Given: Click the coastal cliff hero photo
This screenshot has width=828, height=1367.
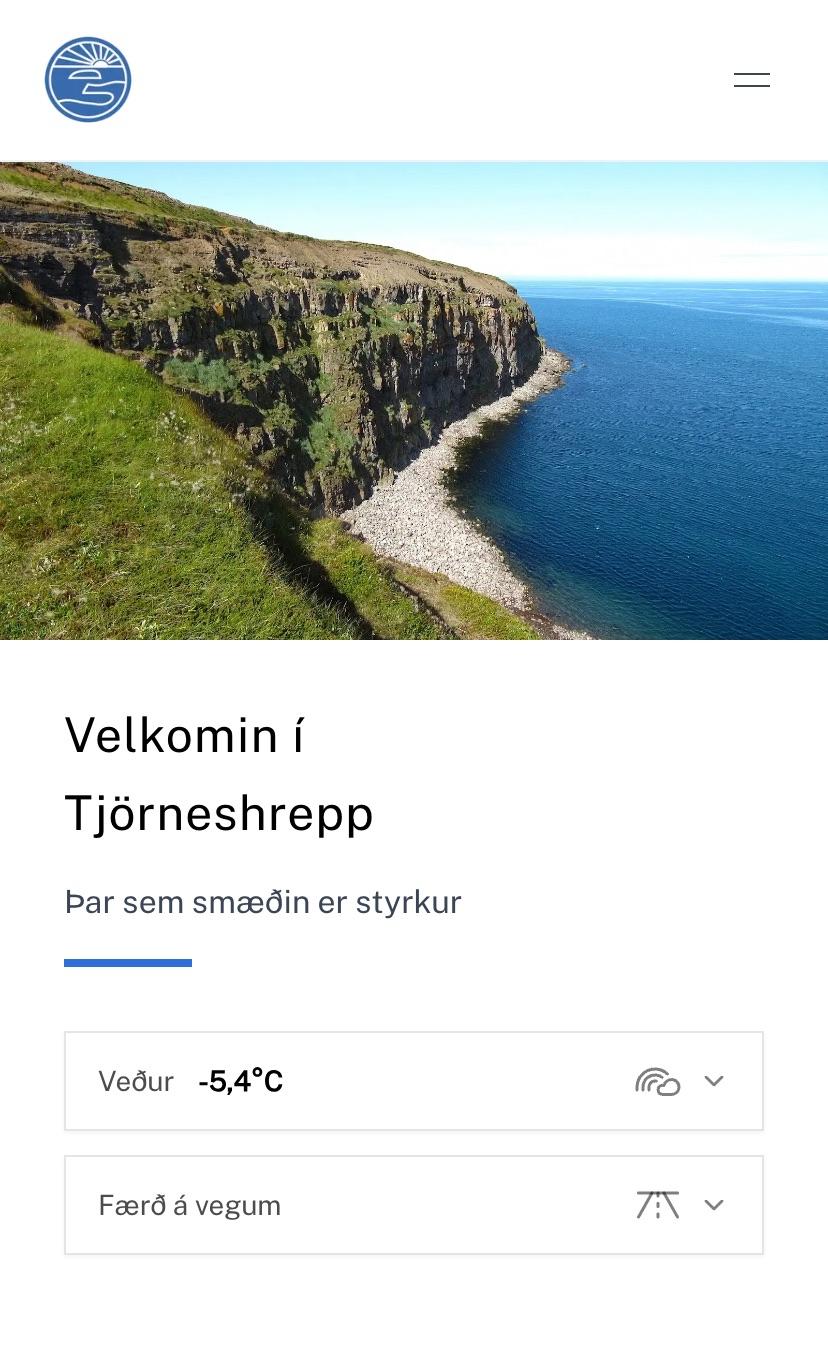Looking at the screenshot, I should [x=414, y=400].
